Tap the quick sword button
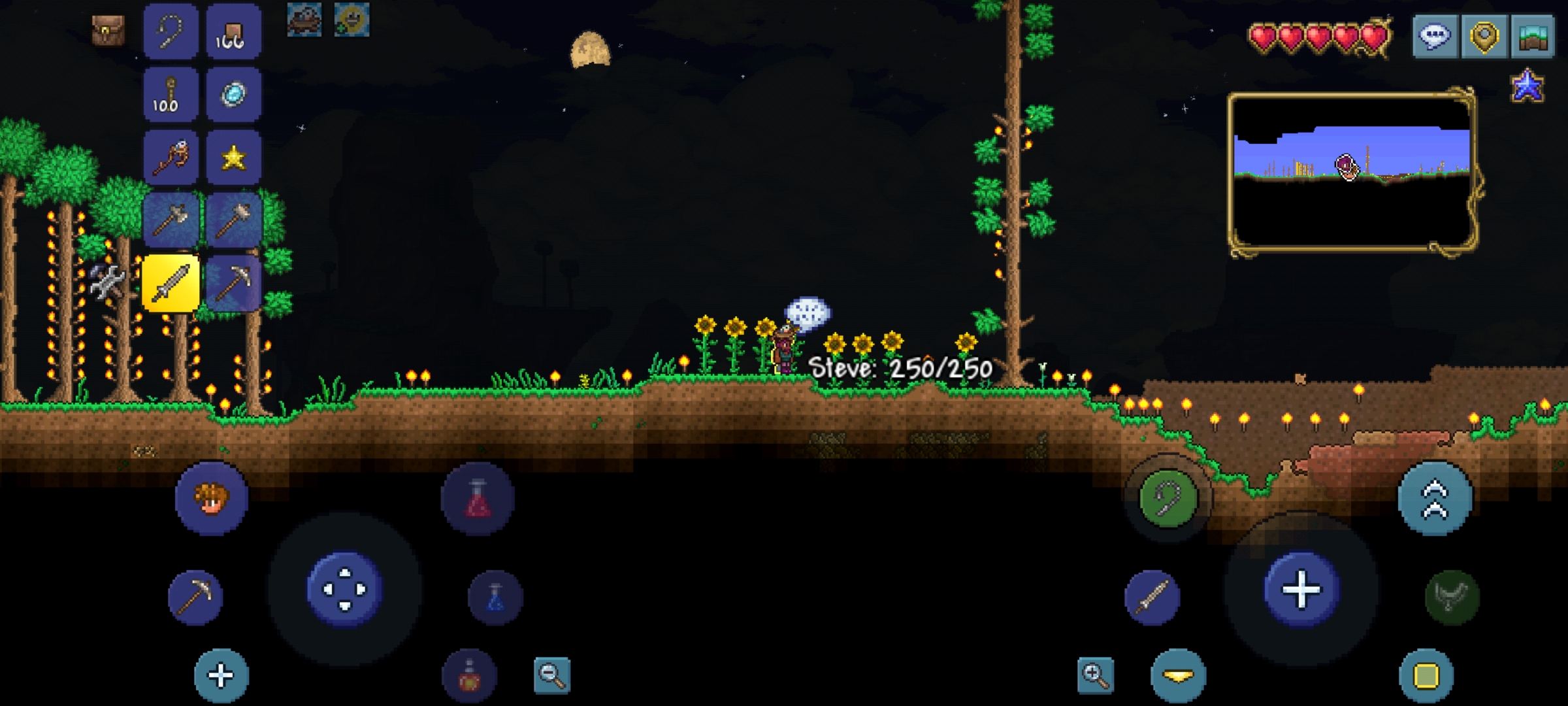This screenshot has width=1568, height=706. click(x=1152, y=597)
